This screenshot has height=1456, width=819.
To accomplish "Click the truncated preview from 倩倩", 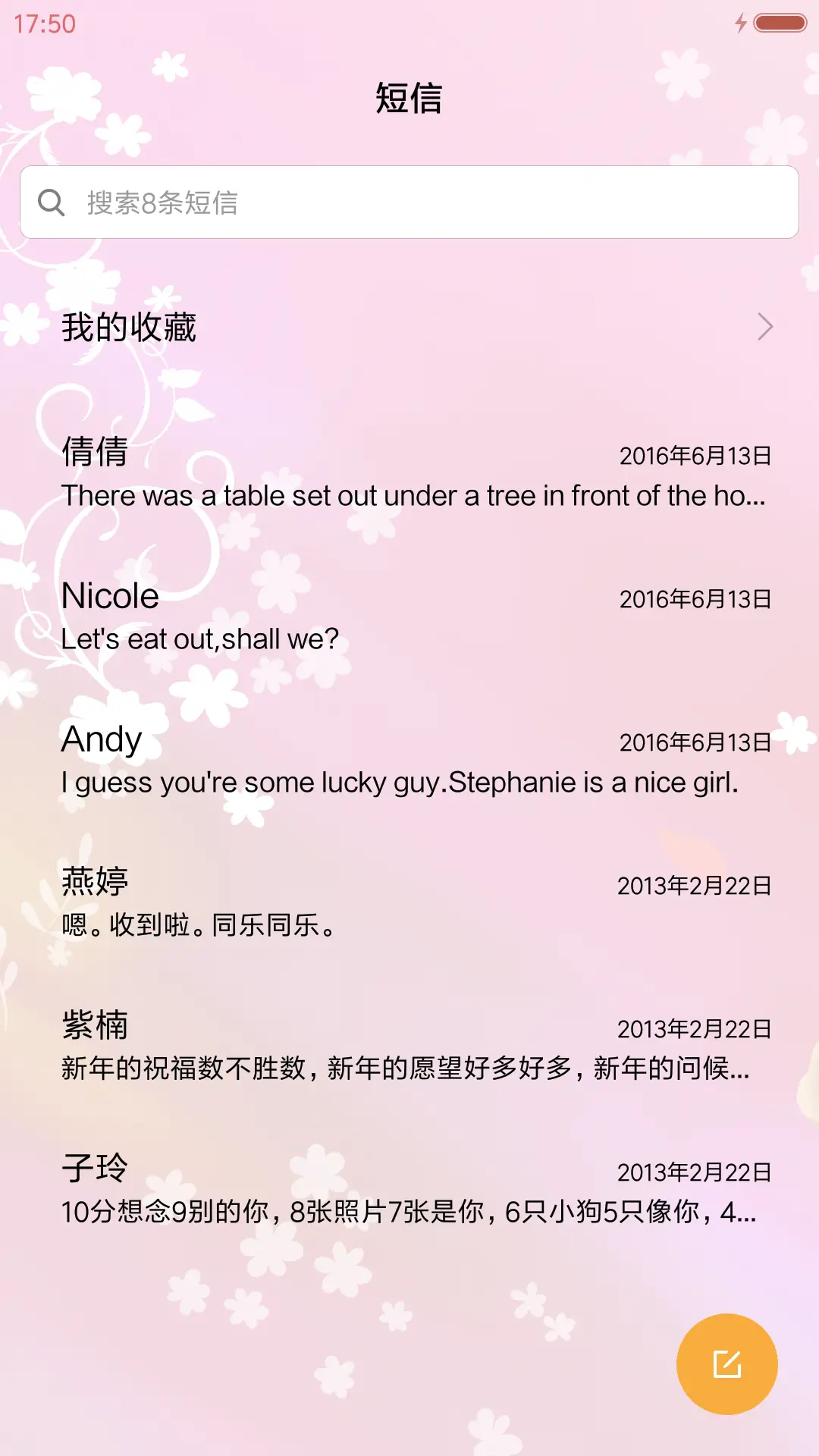I will point(413,496).
